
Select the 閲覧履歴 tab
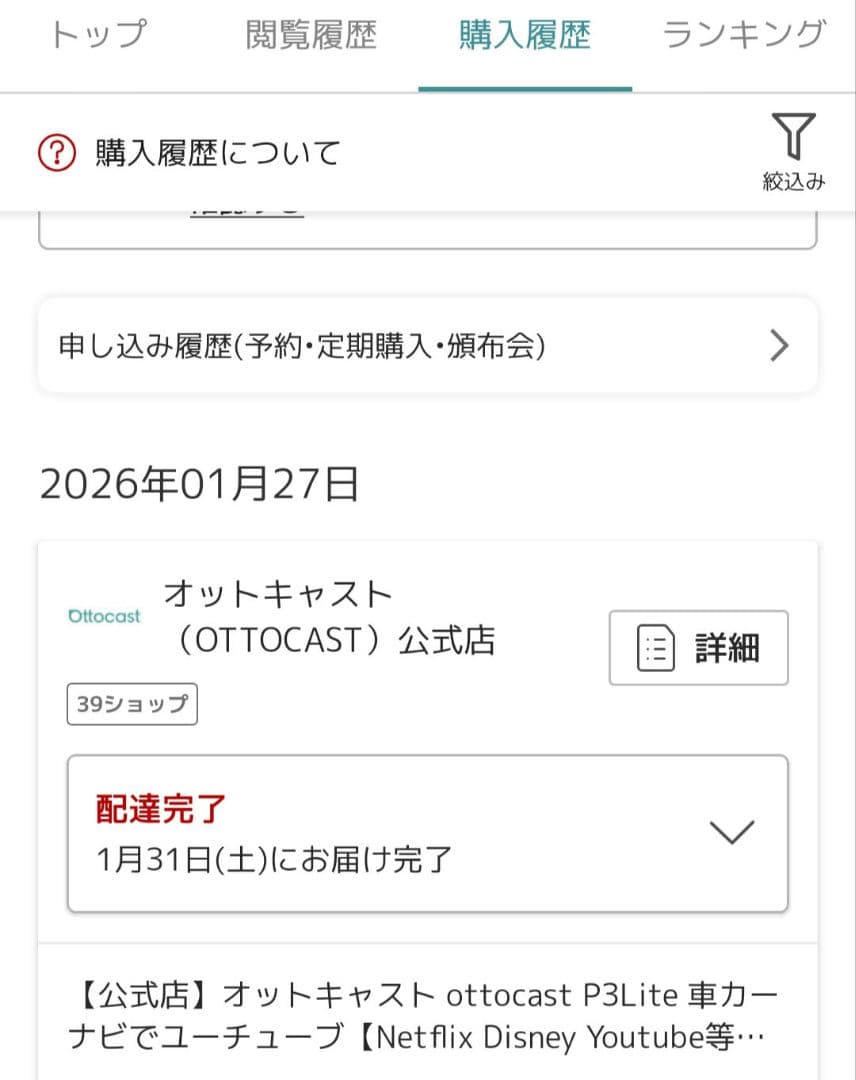[308, 33]
